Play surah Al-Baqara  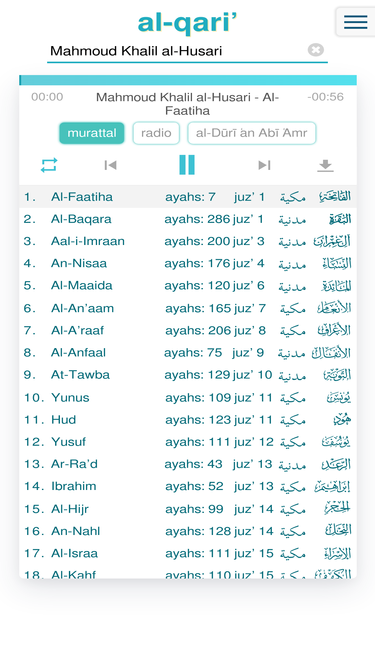(188, 219)
